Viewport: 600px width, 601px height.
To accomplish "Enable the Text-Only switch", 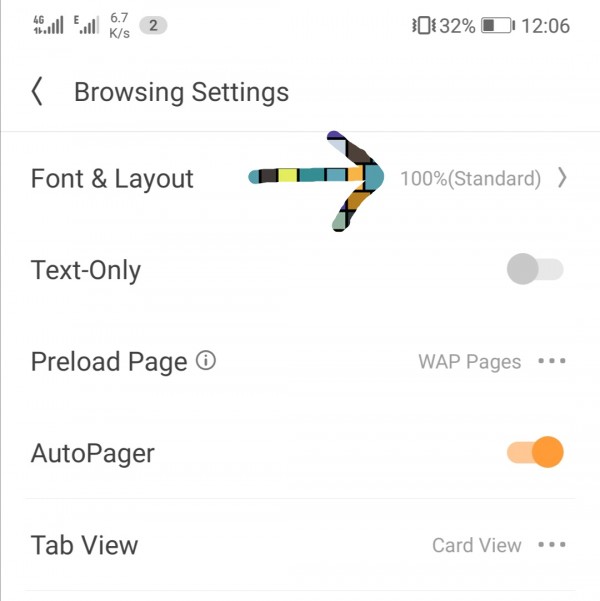I will [x=535, y=269].
